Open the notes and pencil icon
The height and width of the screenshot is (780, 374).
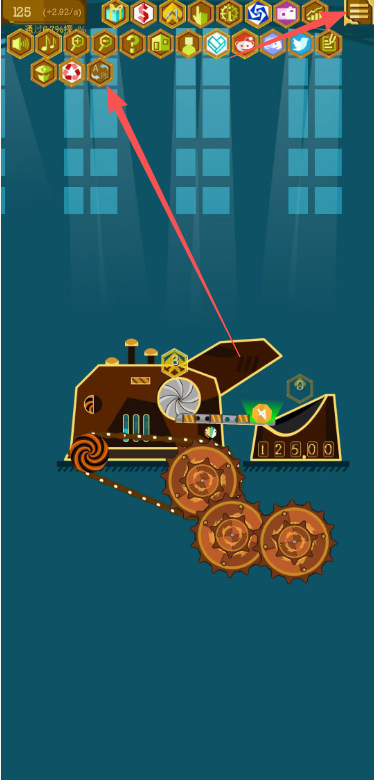(329, 44)
